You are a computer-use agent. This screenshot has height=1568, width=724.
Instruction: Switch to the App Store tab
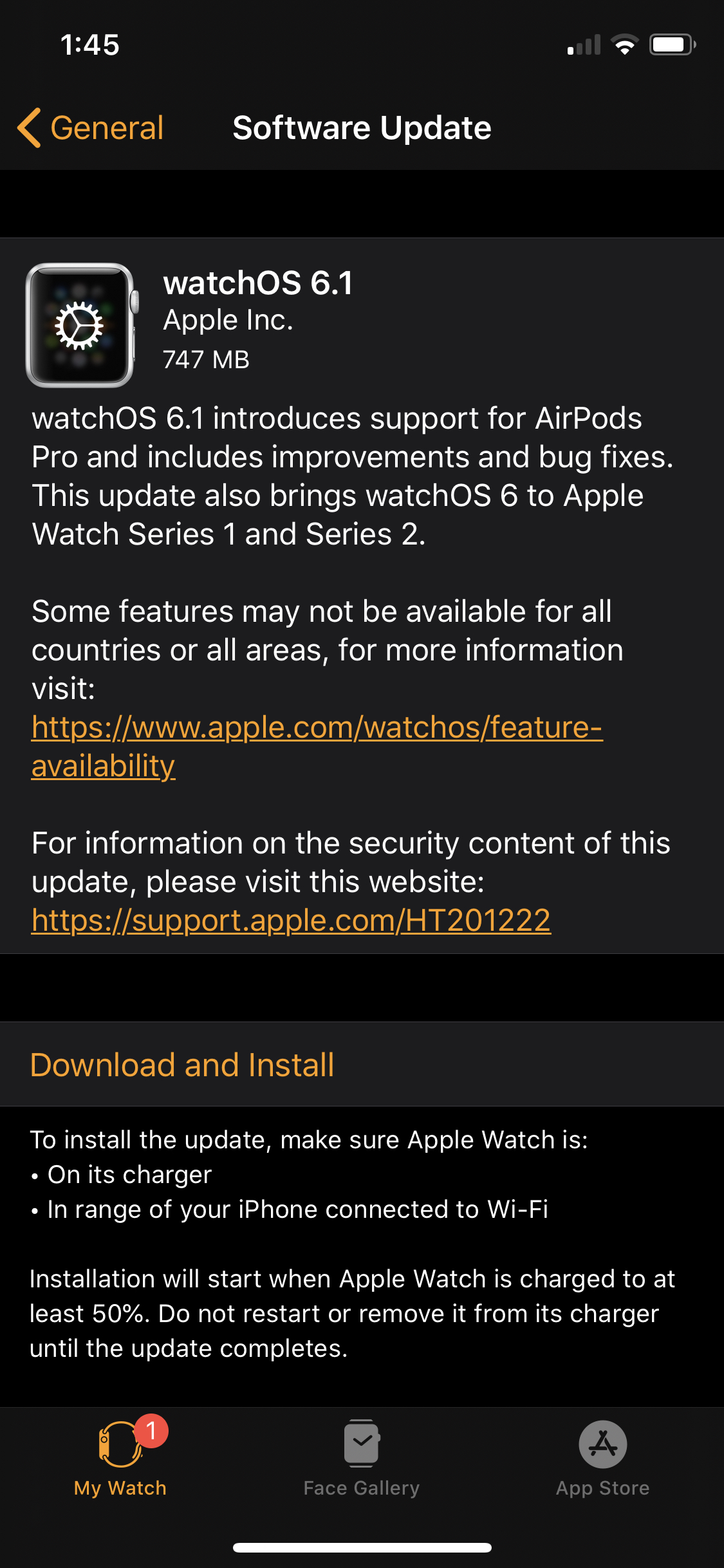click(x=602, y=1459)
